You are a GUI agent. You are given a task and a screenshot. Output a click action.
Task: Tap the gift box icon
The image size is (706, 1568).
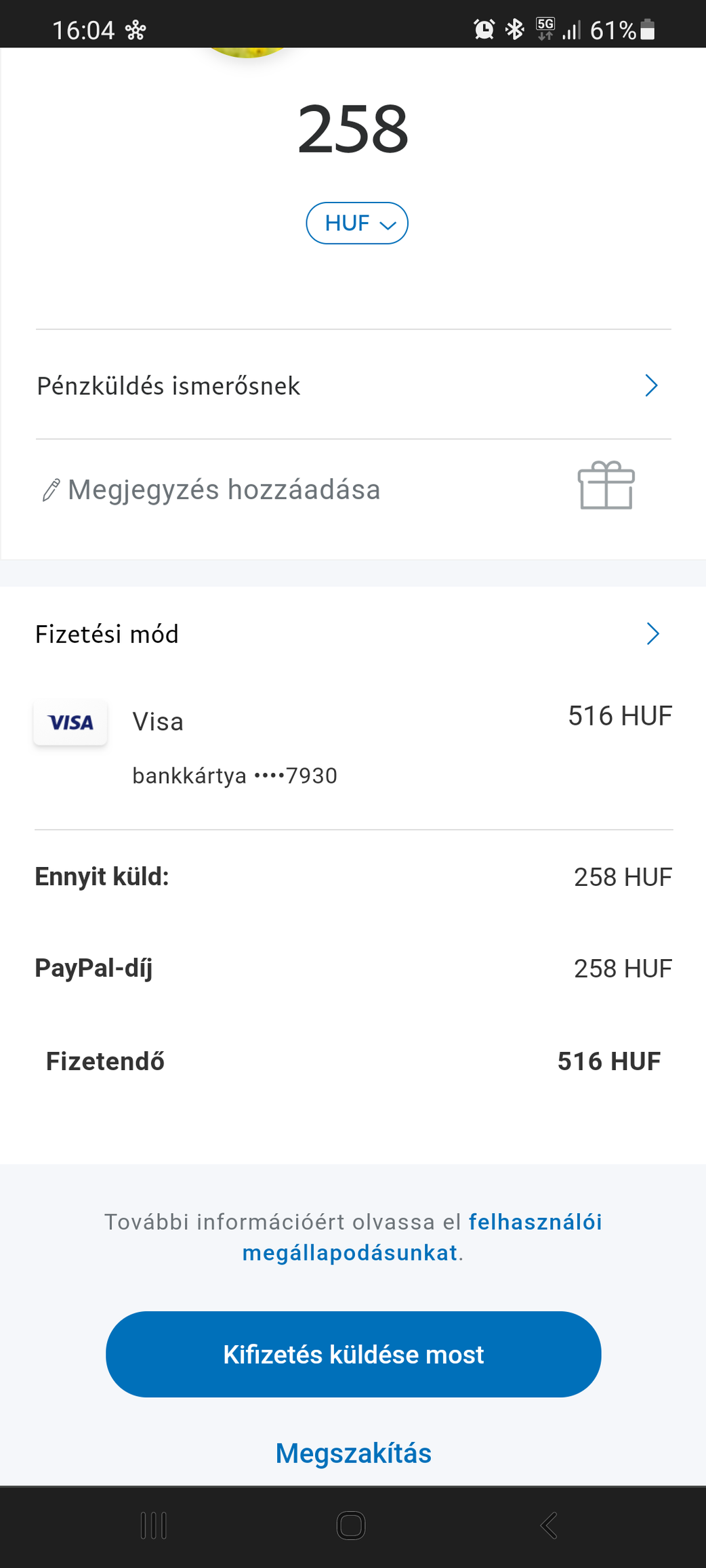tap(606, 486)
